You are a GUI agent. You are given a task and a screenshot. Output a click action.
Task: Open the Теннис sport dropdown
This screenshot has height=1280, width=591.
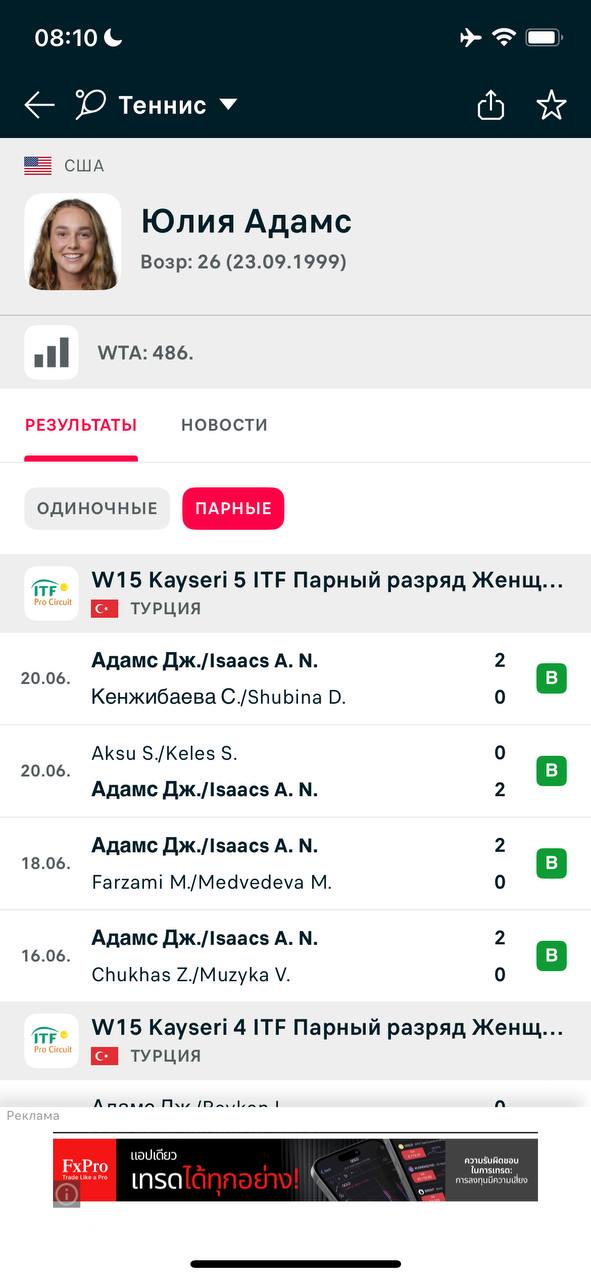point(156,105)
